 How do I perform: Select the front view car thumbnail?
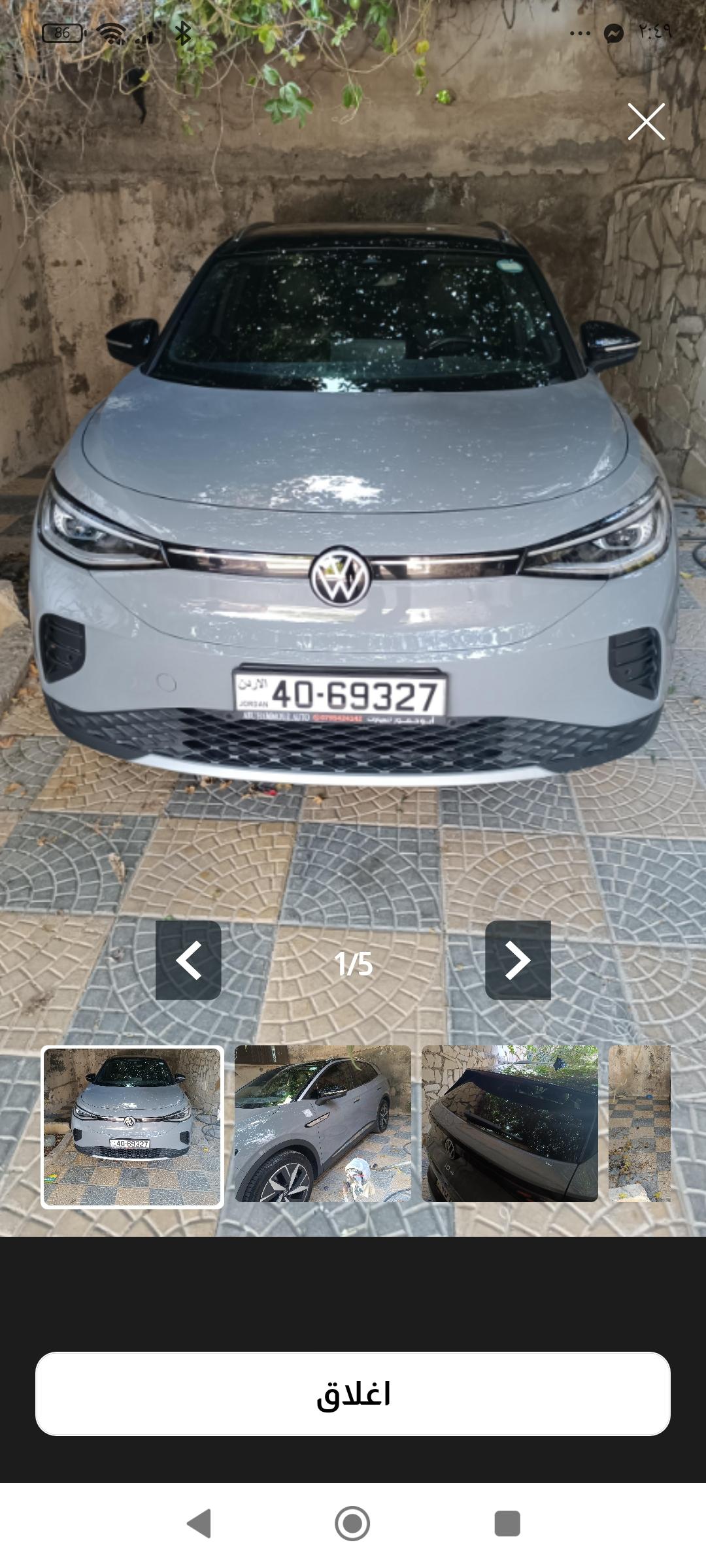click(x=133, y=1127)
